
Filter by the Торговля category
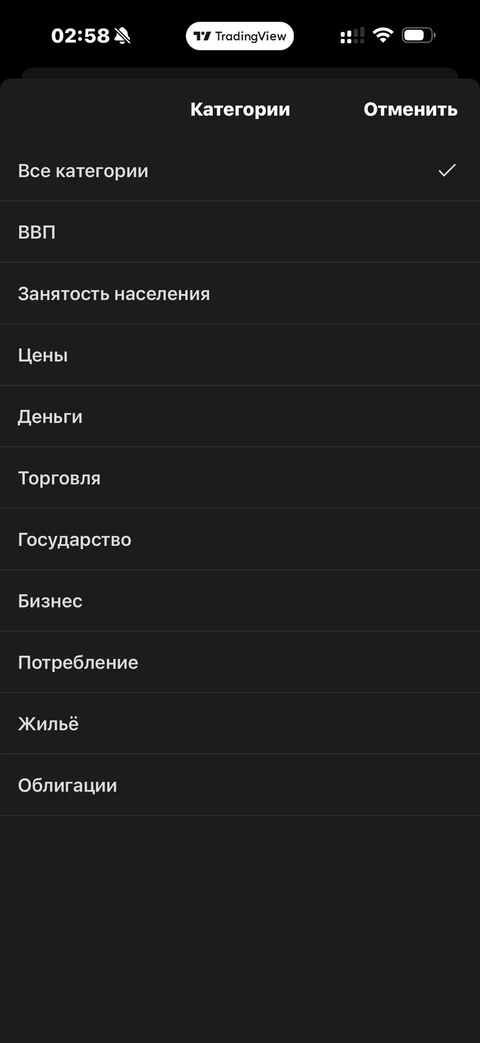point(240,478)
